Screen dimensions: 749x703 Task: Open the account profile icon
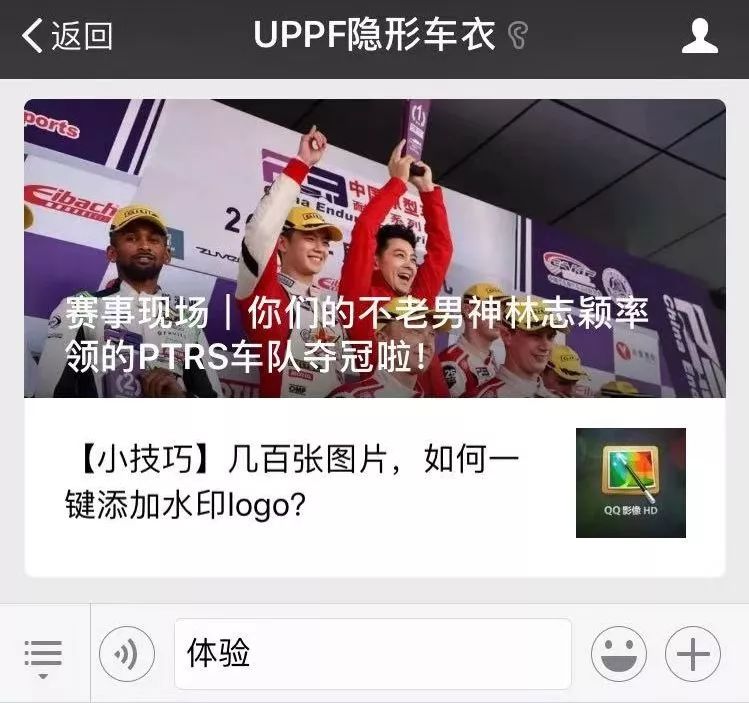[699, 37]
